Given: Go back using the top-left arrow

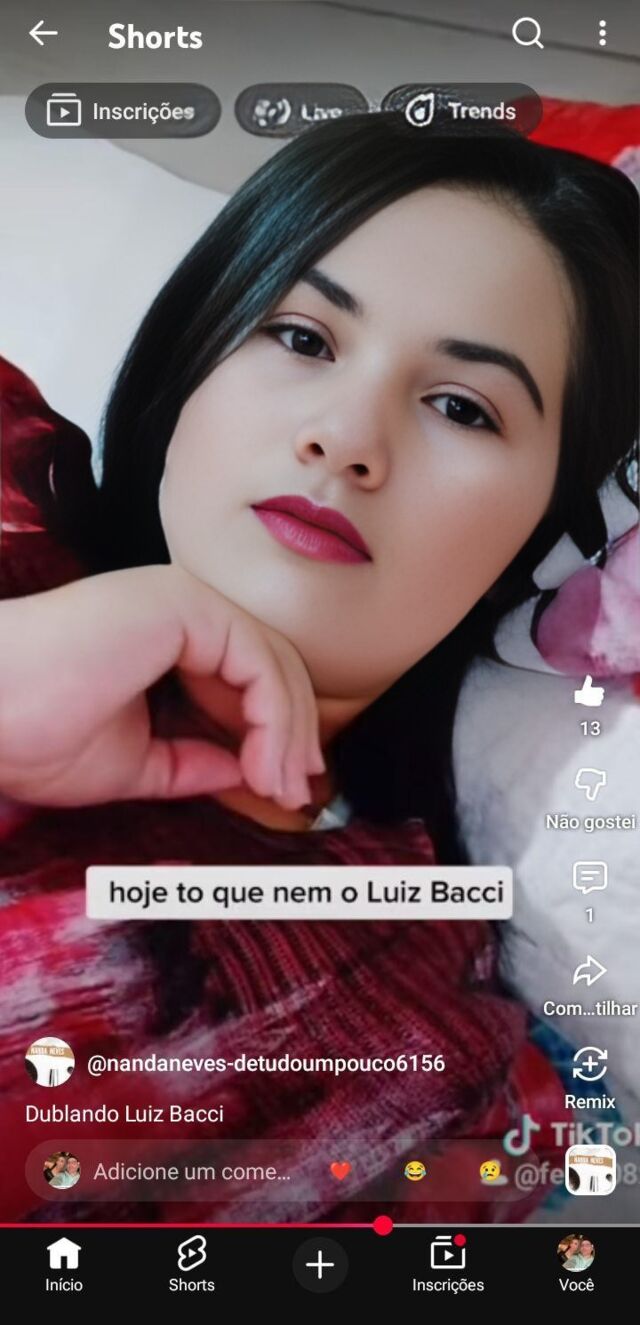Looking at the screenshot, I should [43, 34].
